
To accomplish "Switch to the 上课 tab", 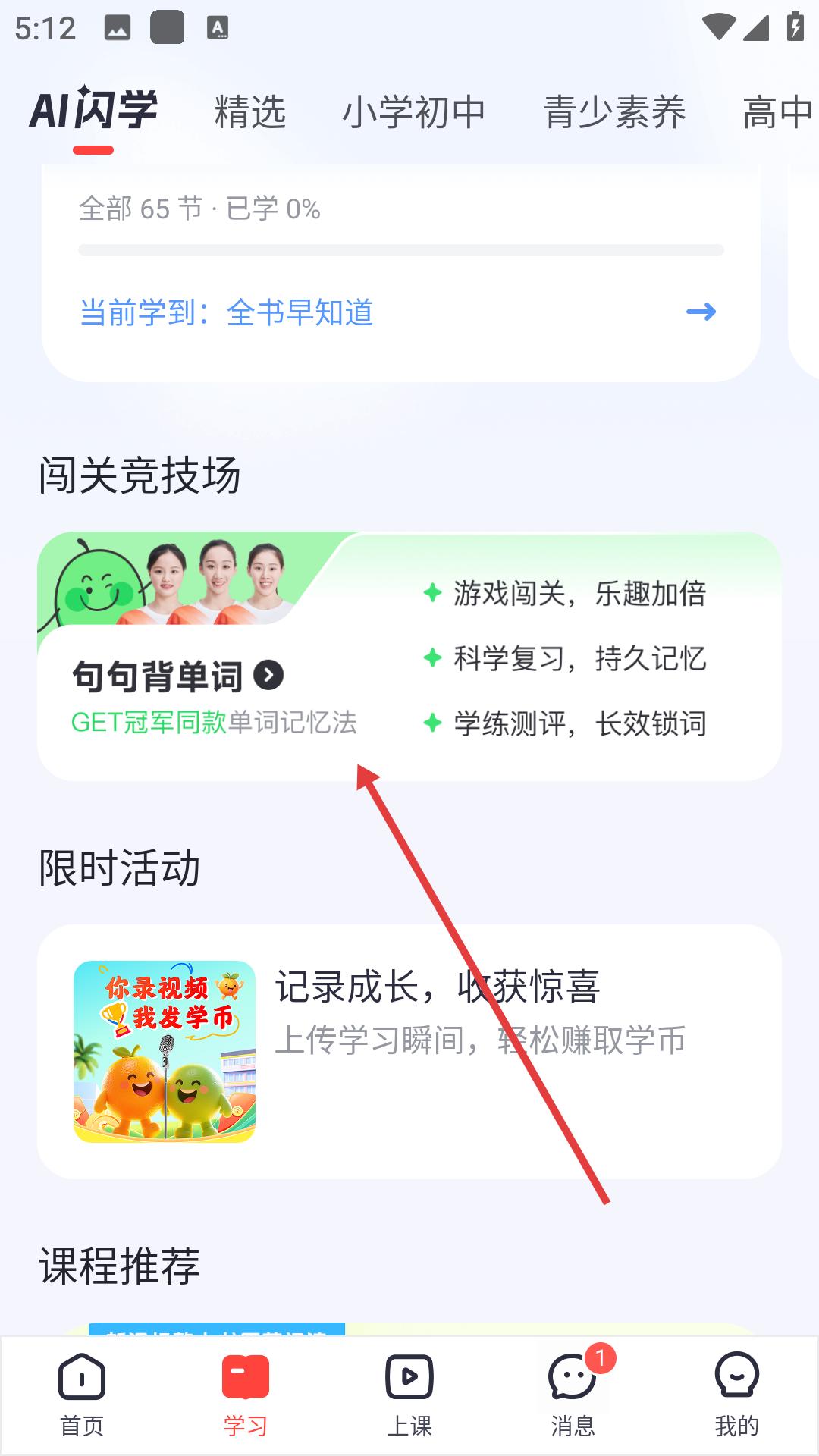I will point(409,1394).
